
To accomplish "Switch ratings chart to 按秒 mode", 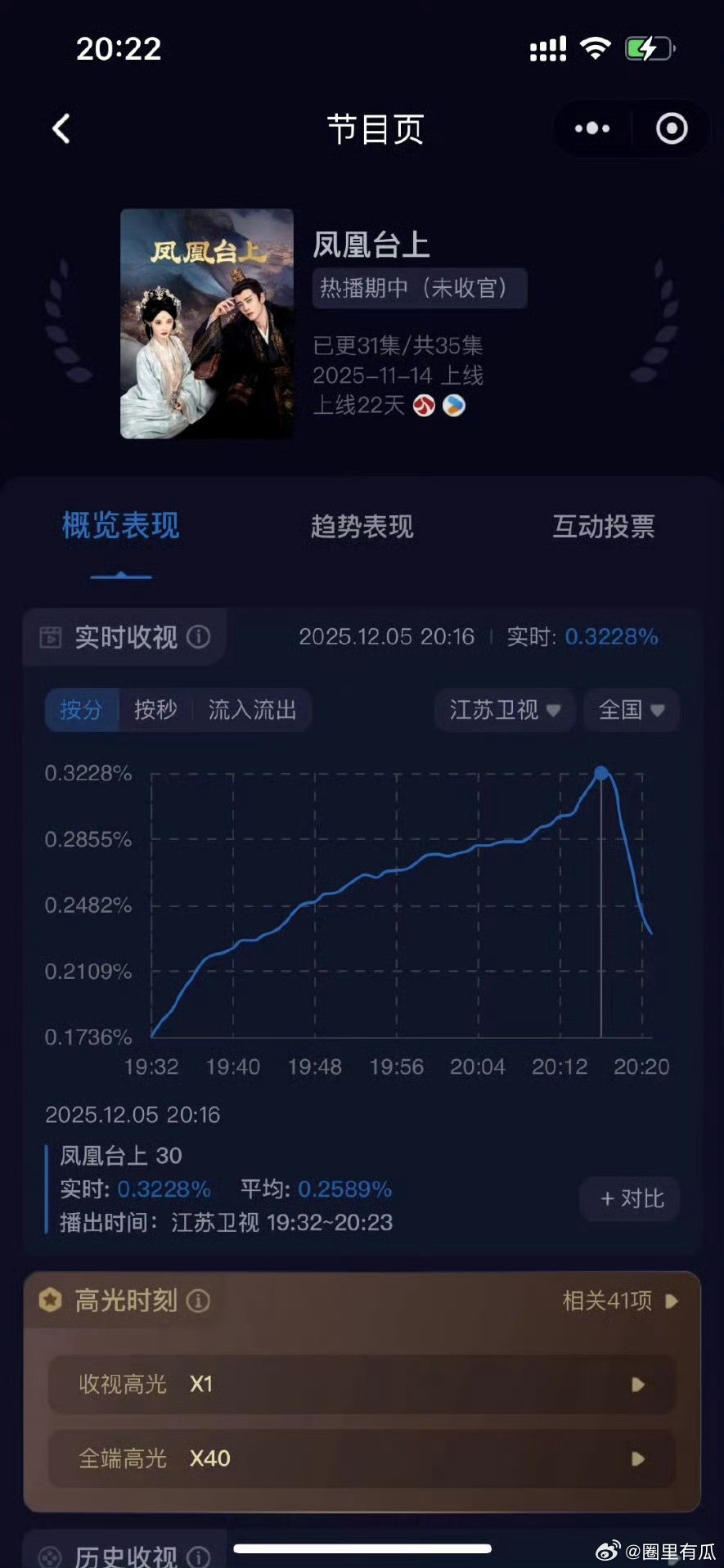I will click(x=155, y=710).
